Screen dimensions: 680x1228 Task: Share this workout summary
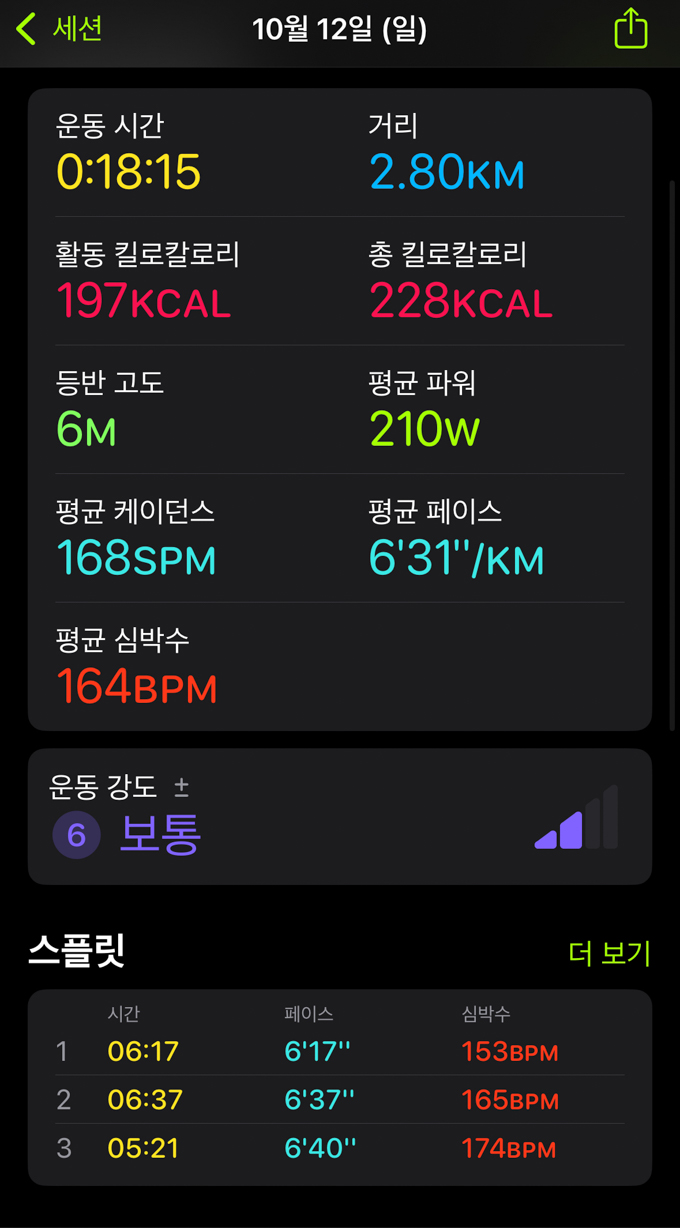tap(630, 28)
